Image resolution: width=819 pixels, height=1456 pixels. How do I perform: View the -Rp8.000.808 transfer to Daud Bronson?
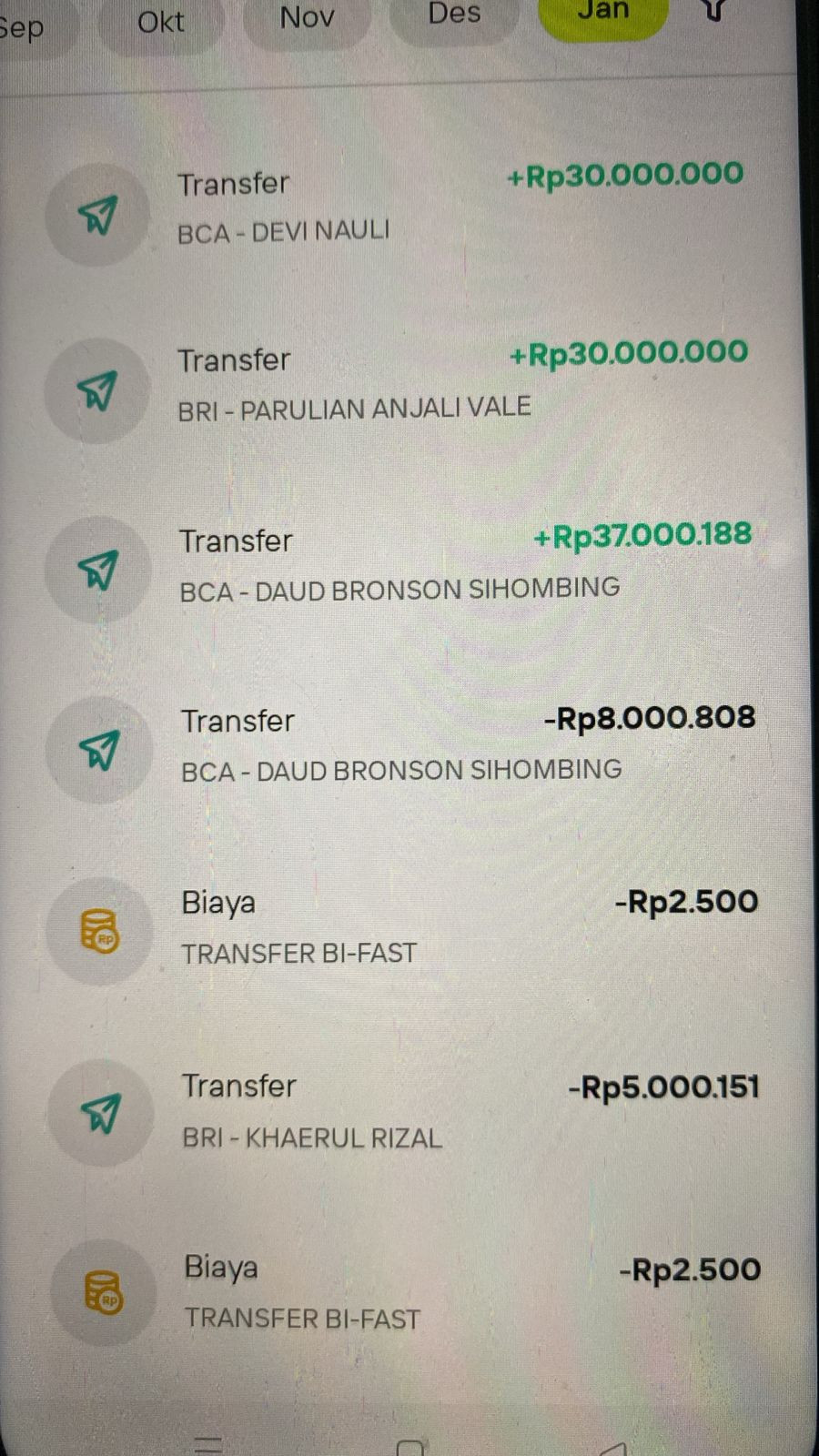point(400,746)
